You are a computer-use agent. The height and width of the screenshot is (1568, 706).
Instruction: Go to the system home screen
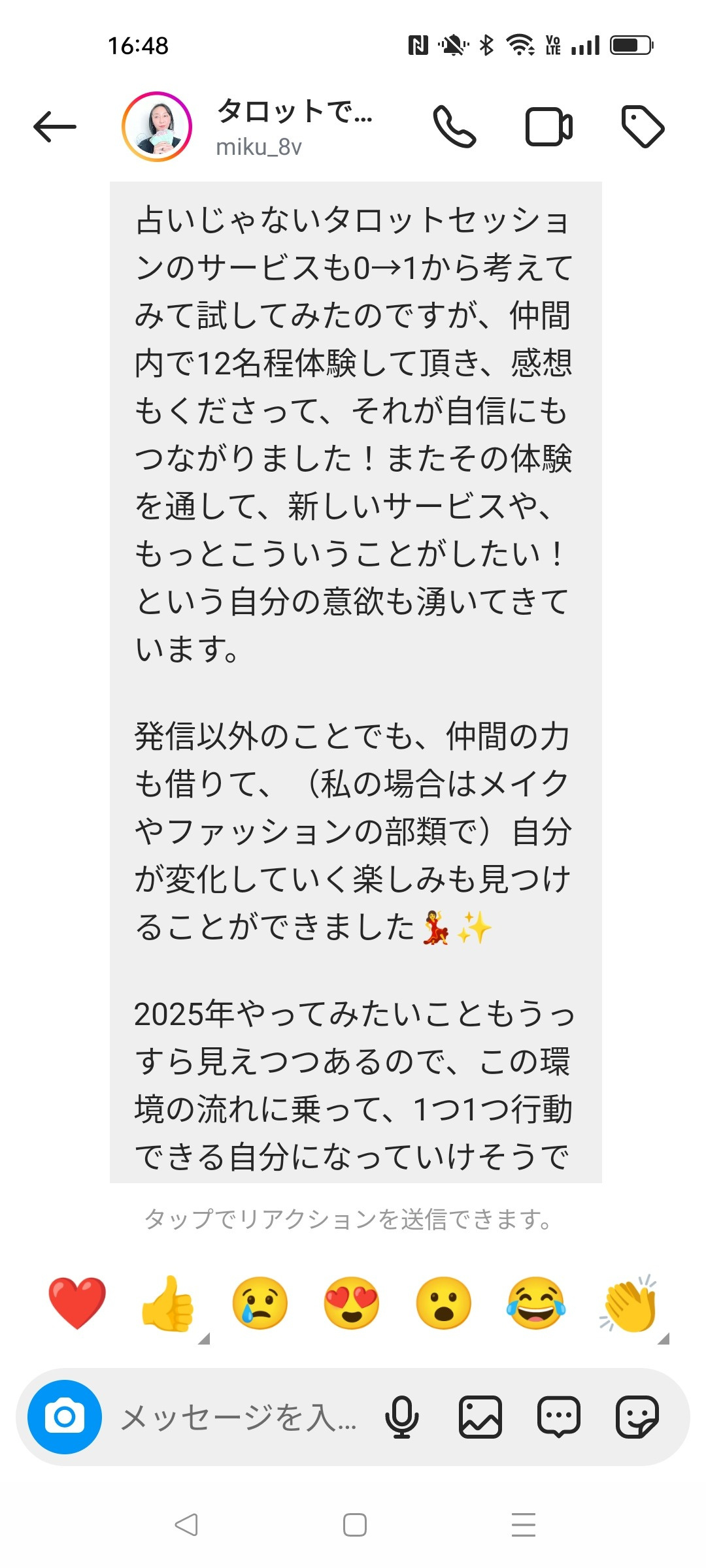click(354, 1525)
